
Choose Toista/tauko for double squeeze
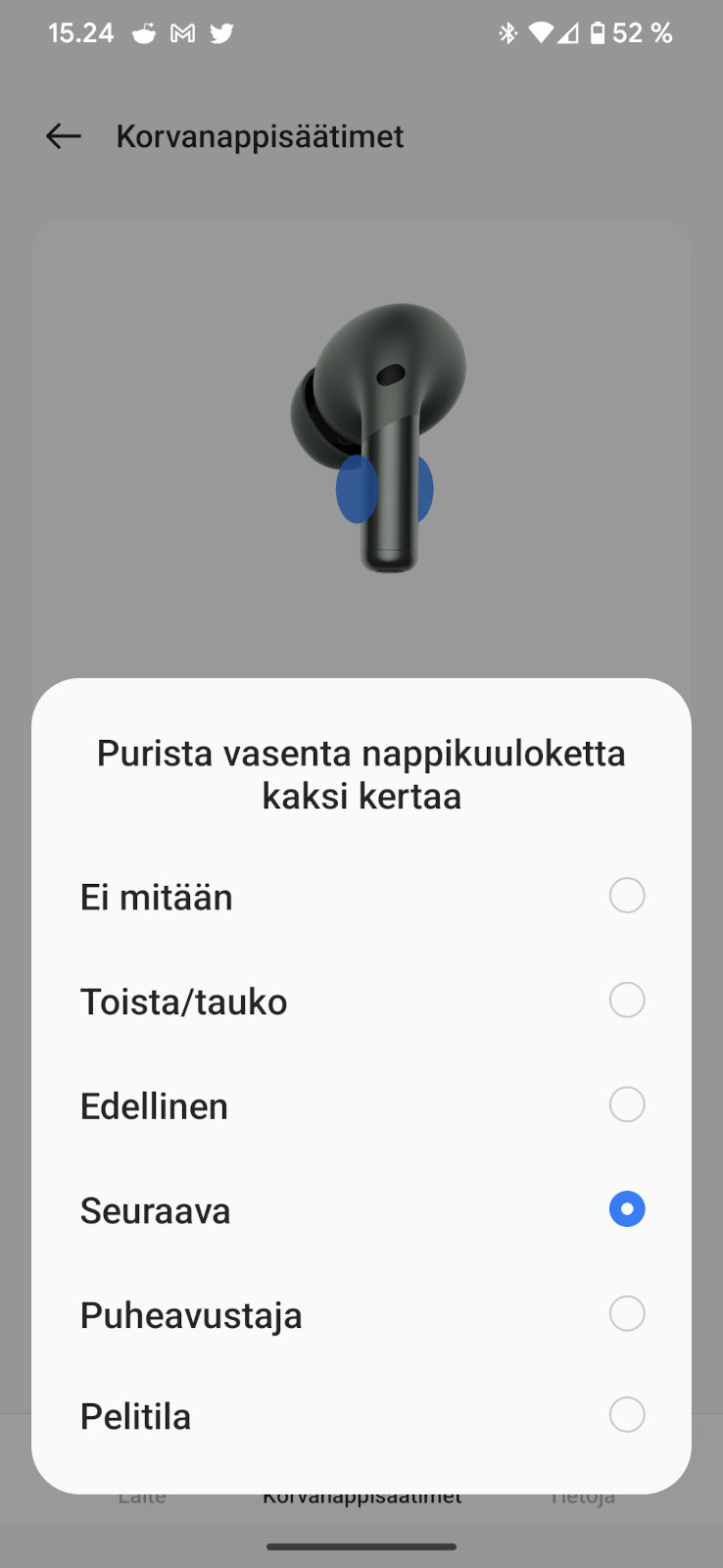[626, 1001]
